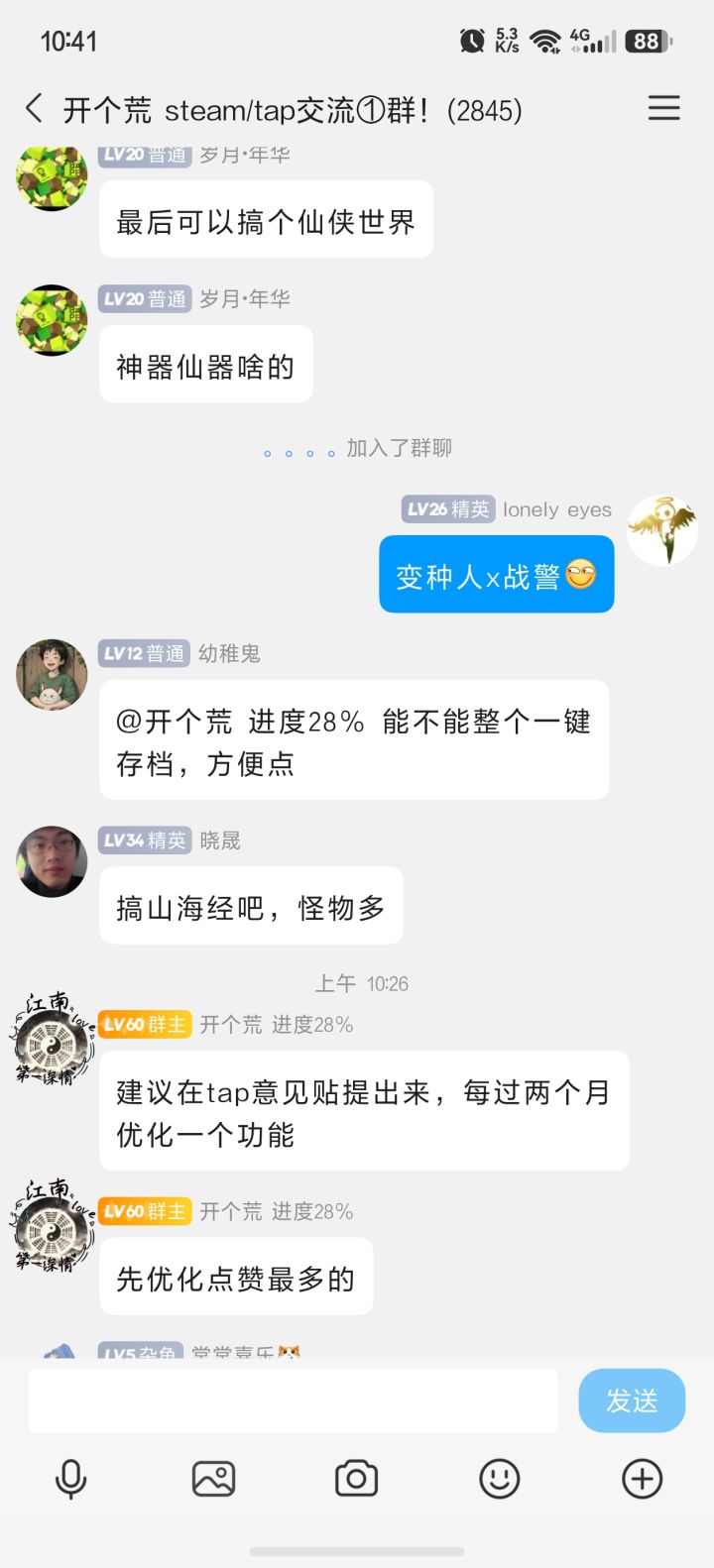View 幼稚鬼's profile avatar
714x1568 pixels.
click(x=52, y=675)
